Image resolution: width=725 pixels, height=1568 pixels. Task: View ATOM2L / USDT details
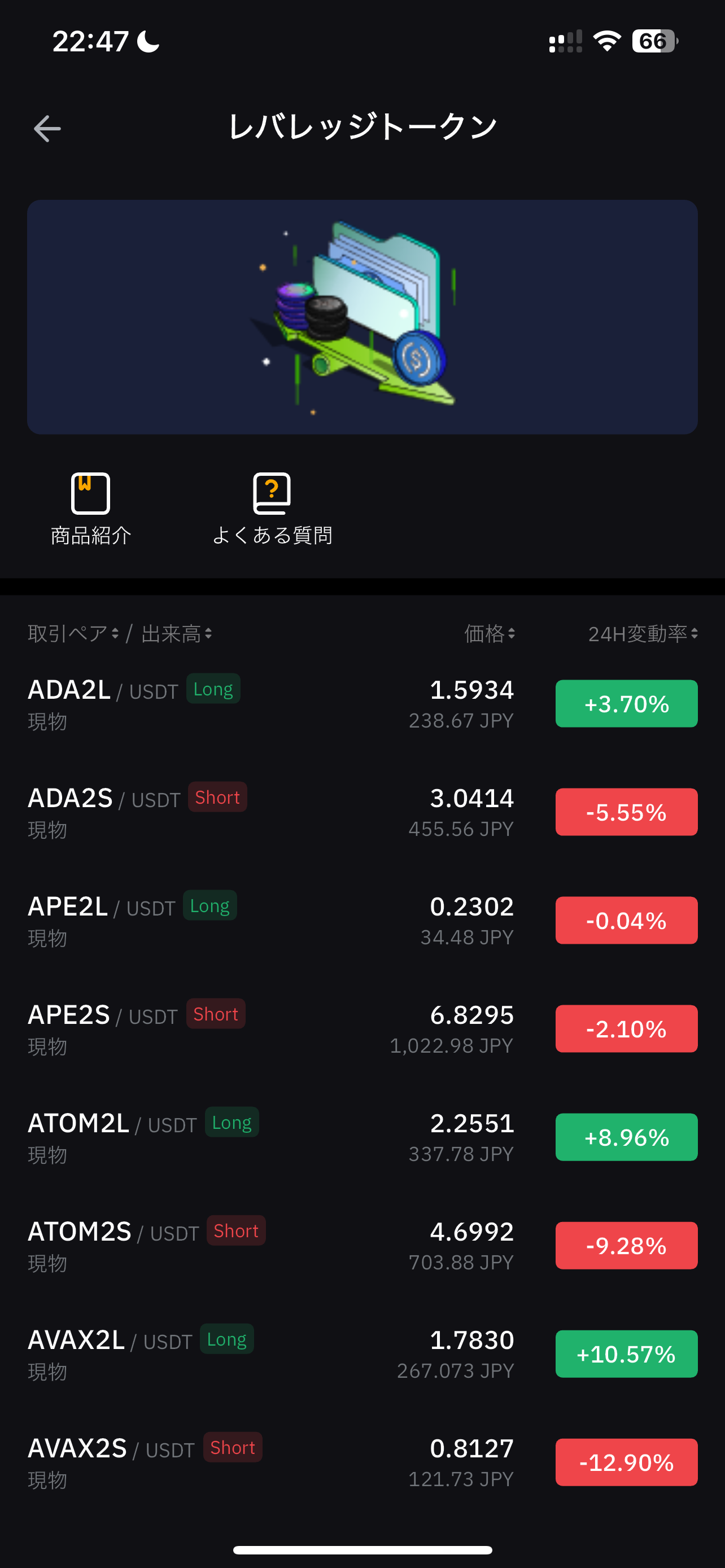[362, 1138]
